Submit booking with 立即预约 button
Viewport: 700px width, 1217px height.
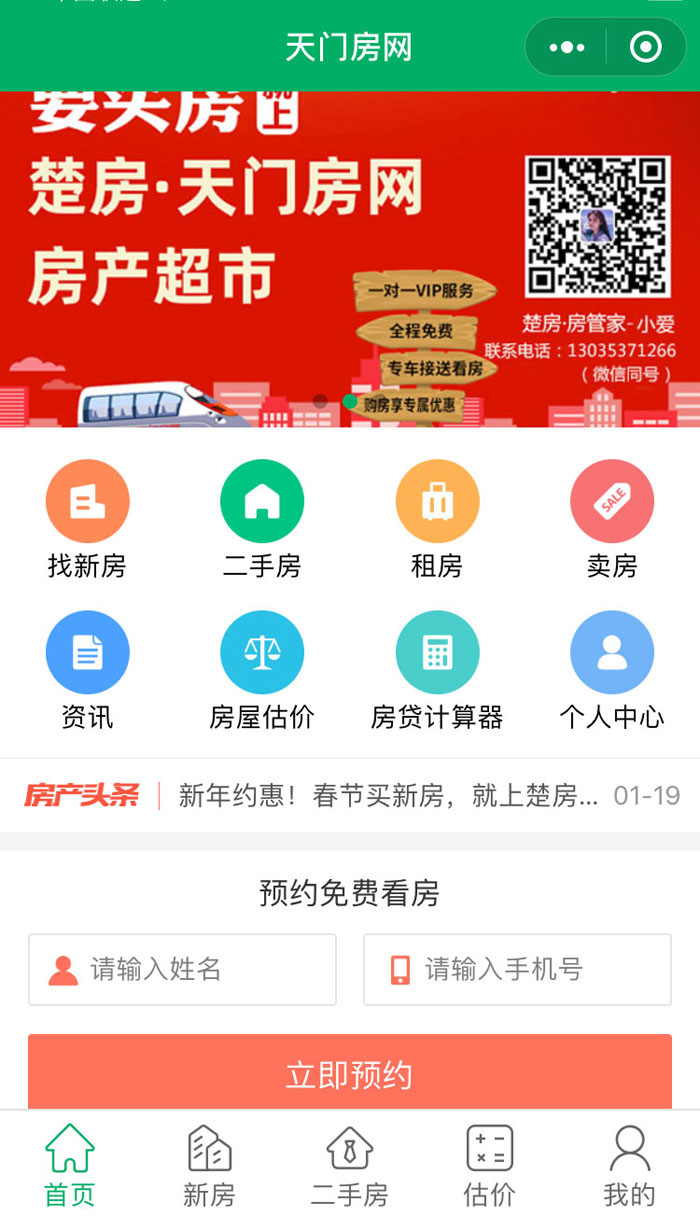tap(350, 1074)
